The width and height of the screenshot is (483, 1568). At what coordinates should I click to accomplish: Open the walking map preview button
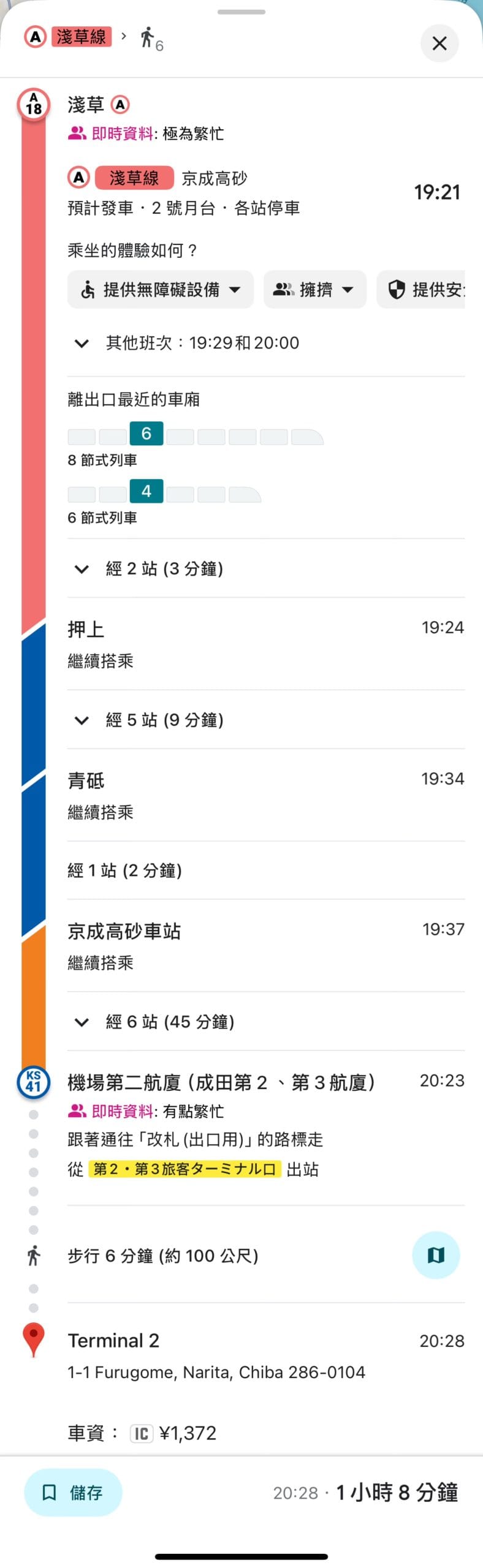pos(435,1256)
